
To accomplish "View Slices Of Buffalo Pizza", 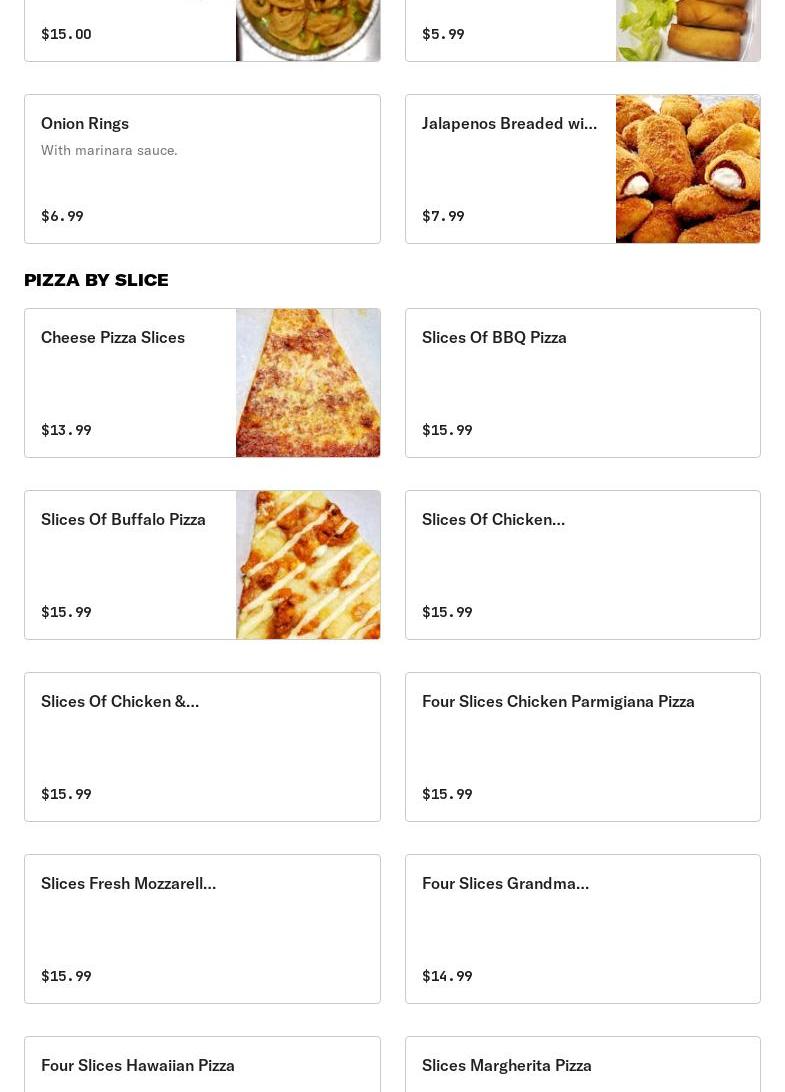I will click(202, 565).
